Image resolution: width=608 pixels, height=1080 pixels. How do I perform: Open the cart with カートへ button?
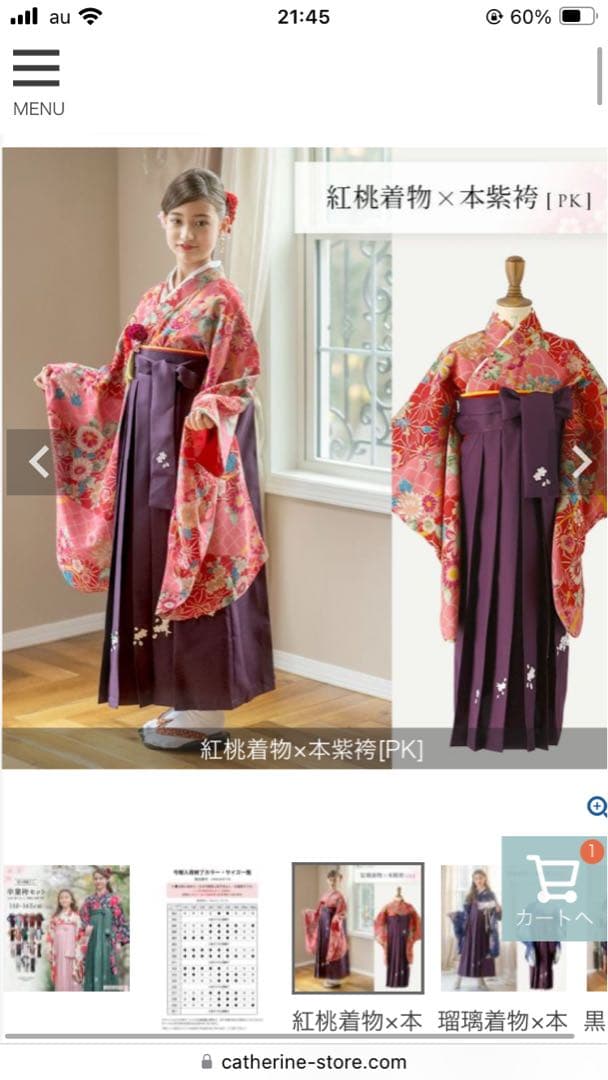[554, 888]
